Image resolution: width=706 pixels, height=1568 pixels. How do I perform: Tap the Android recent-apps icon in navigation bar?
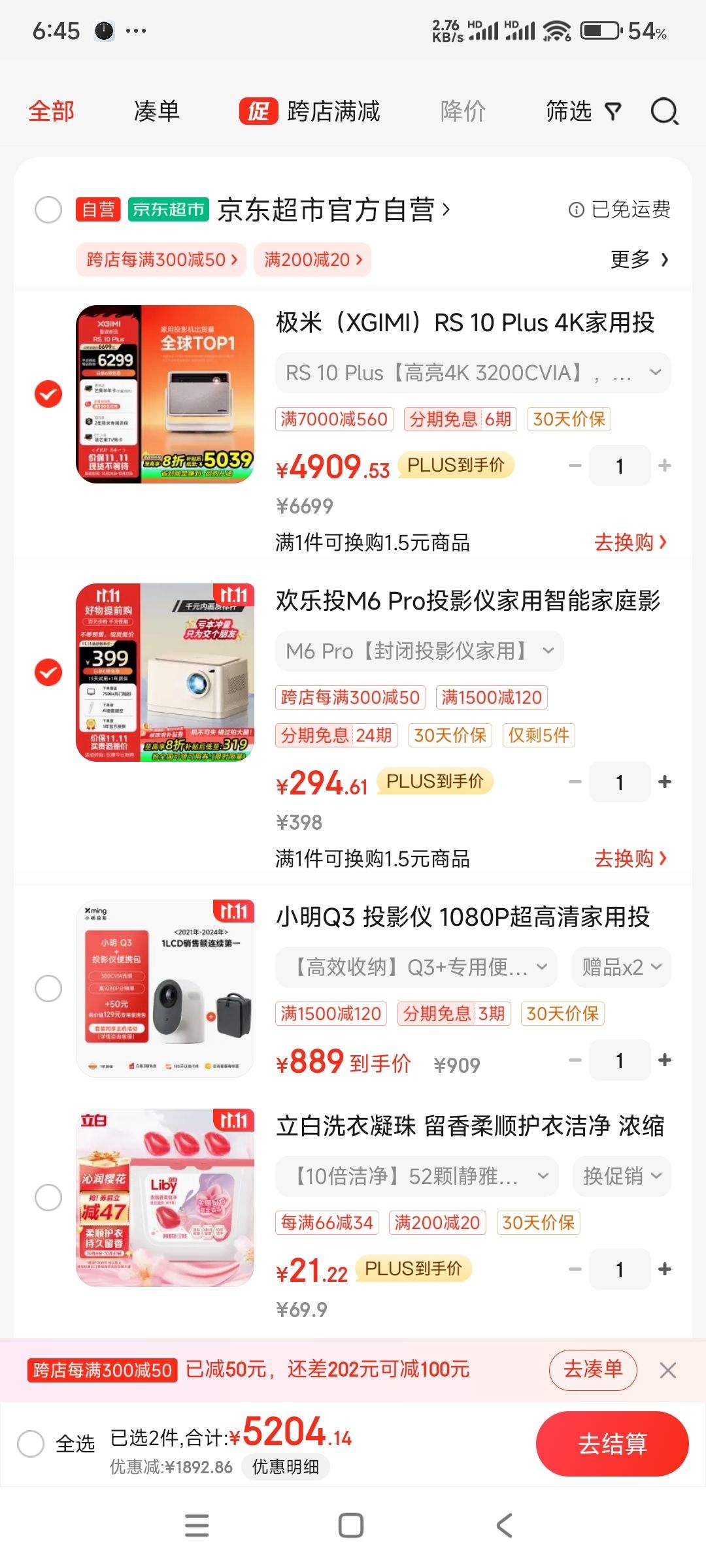(195, 1525)
